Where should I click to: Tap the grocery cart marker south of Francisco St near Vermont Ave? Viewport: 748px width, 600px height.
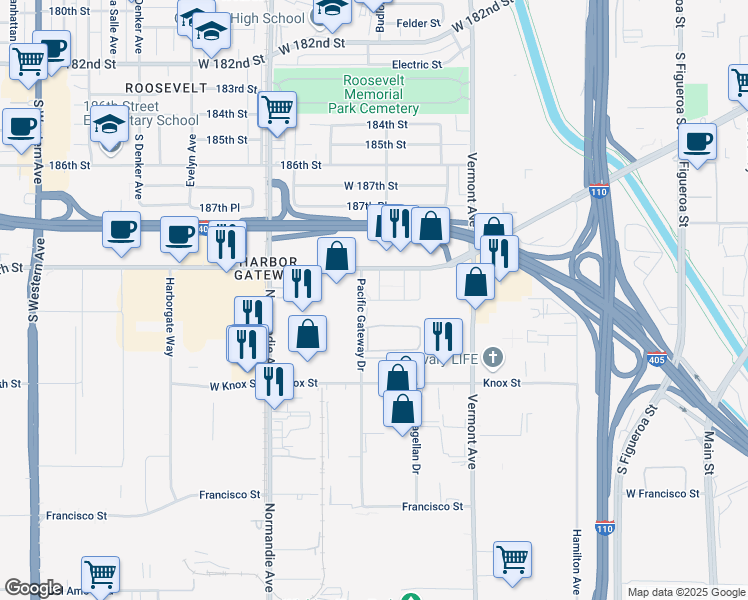(512, 559)
